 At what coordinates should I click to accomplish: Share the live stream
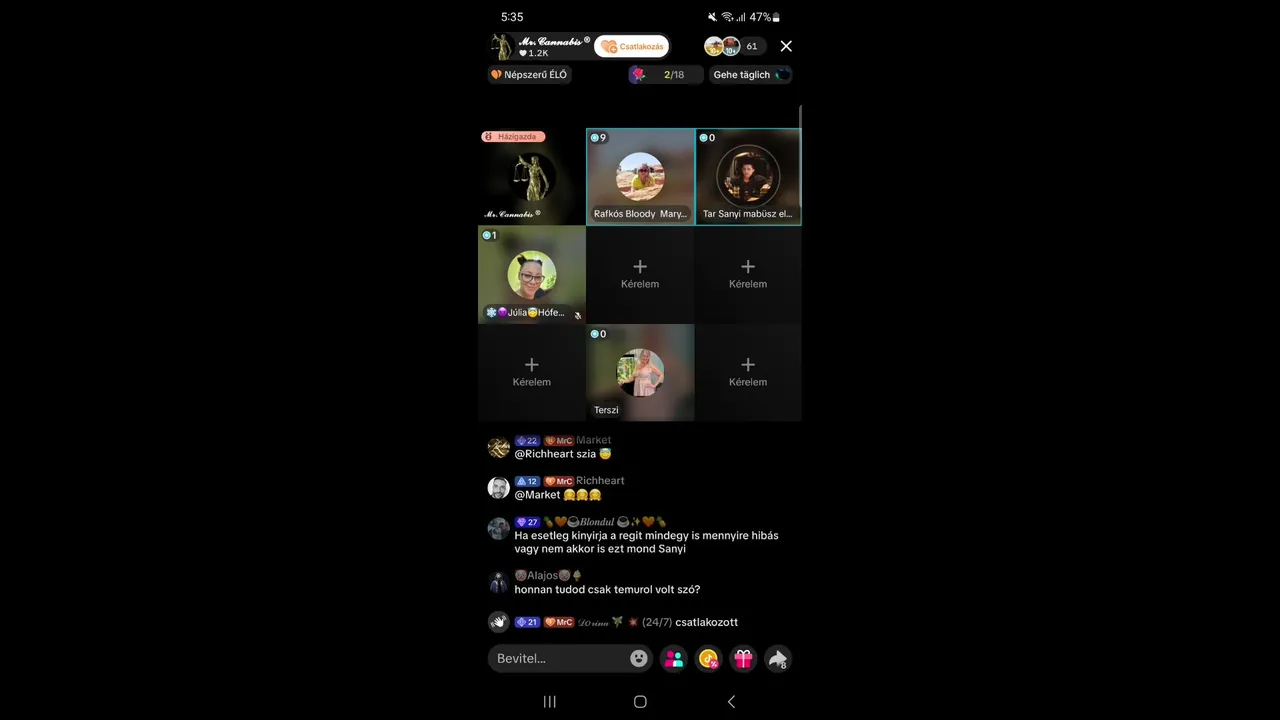pyautogui.click(x=777, y=659)
